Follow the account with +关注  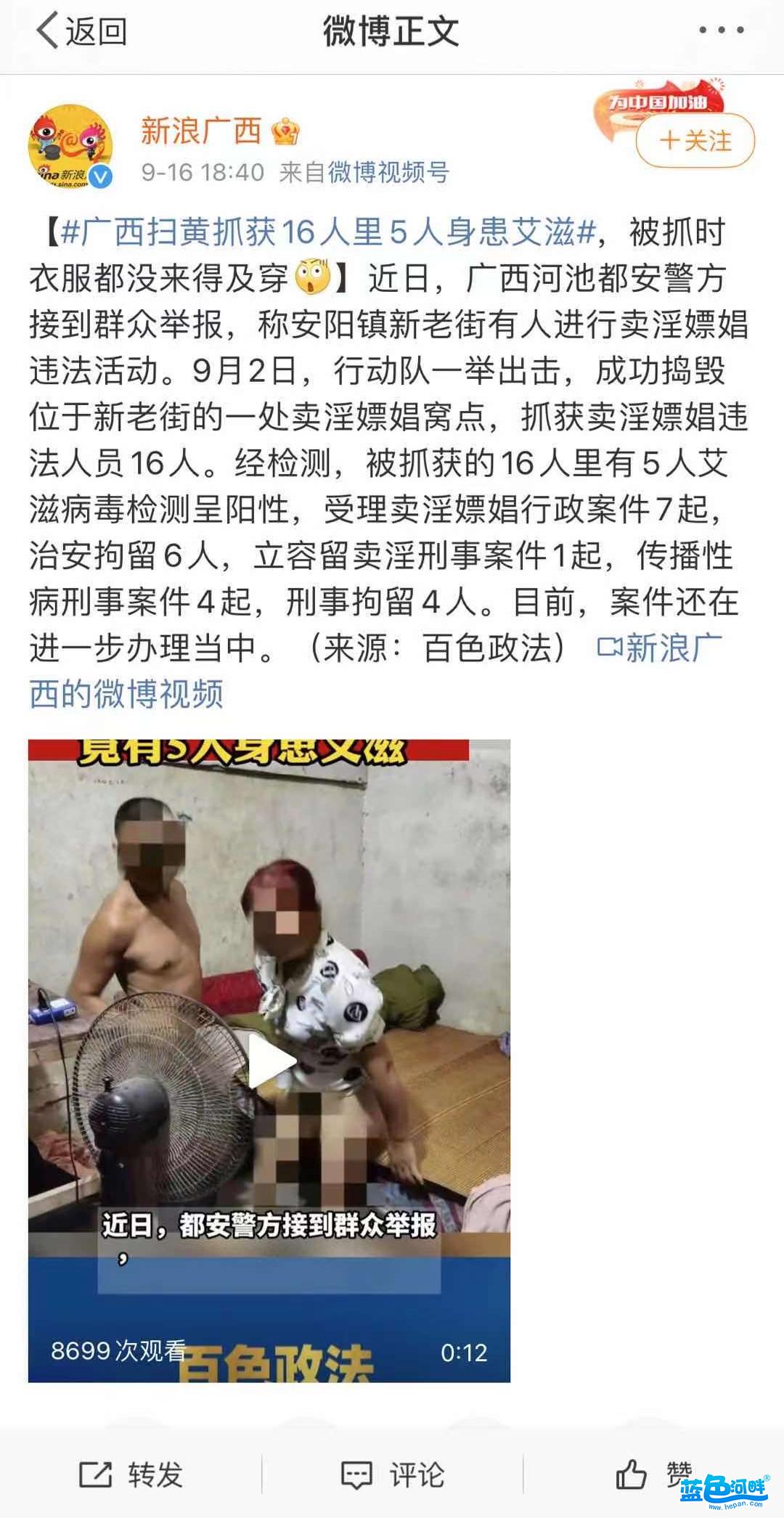(x=695, y=141)
